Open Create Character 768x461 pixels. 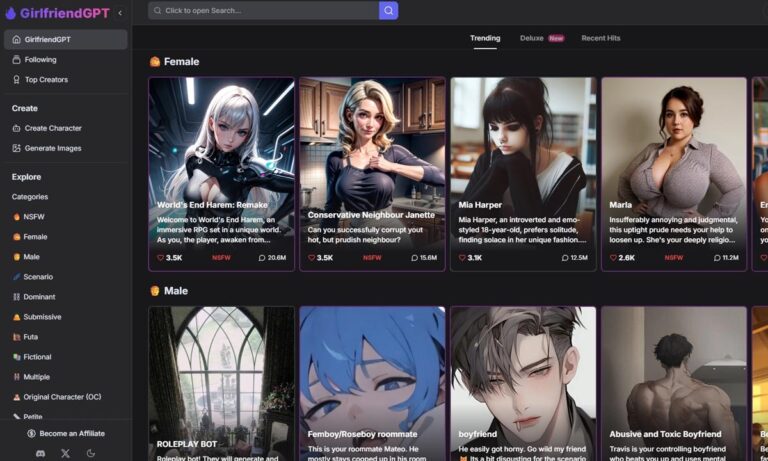[52, 128]
